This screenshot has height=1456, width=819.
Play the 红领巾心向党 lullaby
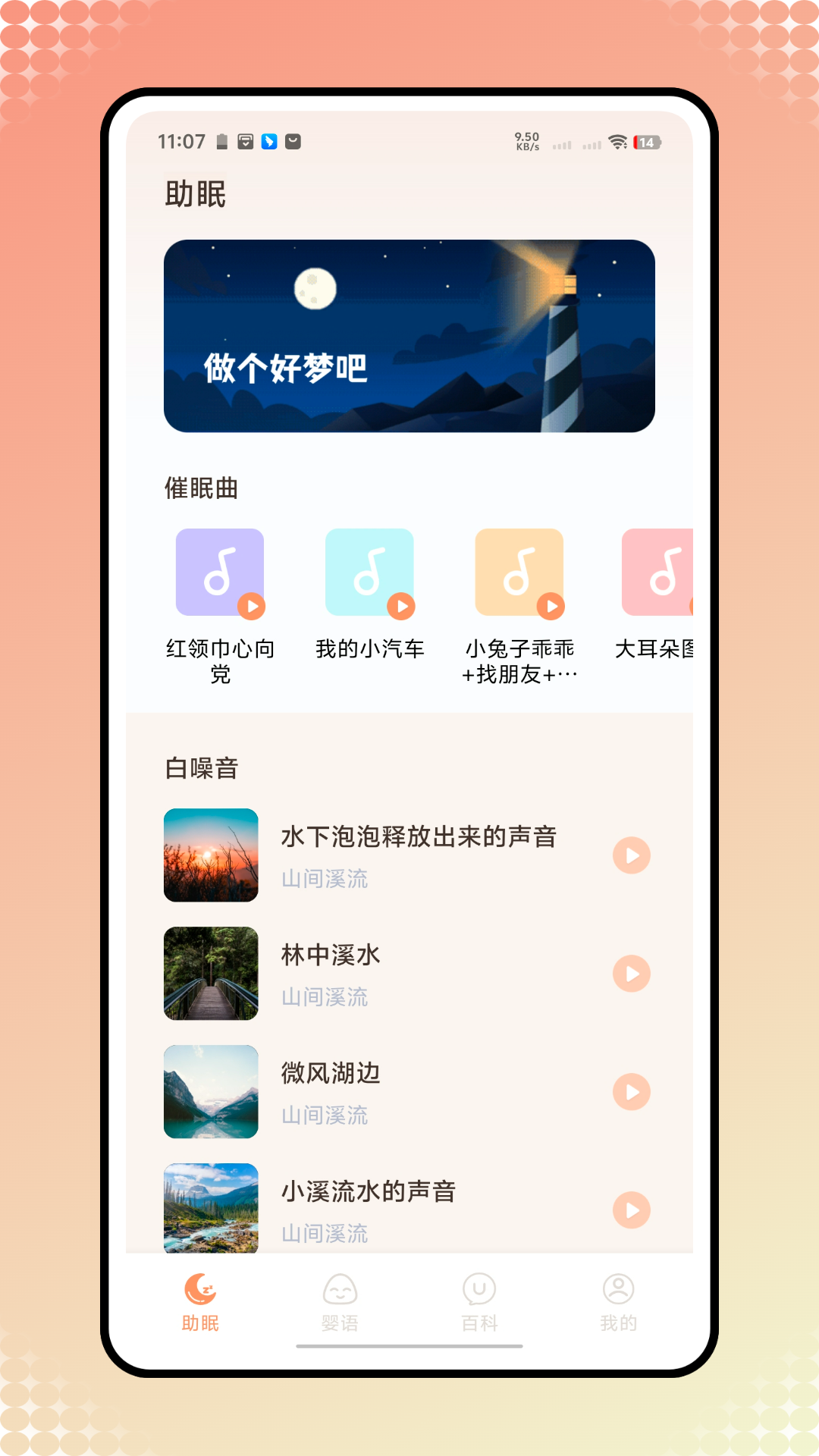click(x=253, y=607)
